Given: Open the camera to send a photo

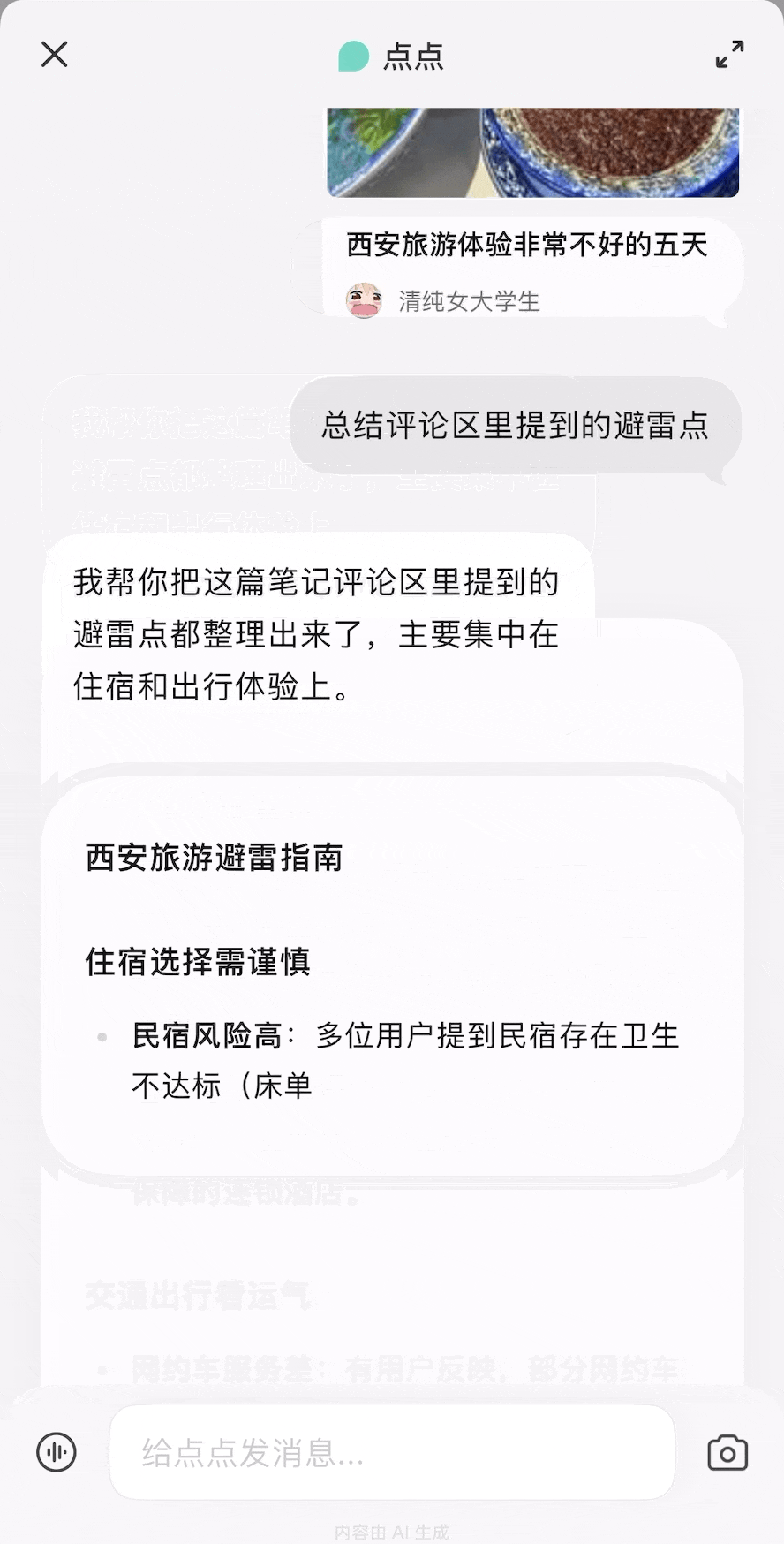Looking at the screenshot, I should [x=727, y=1452].
